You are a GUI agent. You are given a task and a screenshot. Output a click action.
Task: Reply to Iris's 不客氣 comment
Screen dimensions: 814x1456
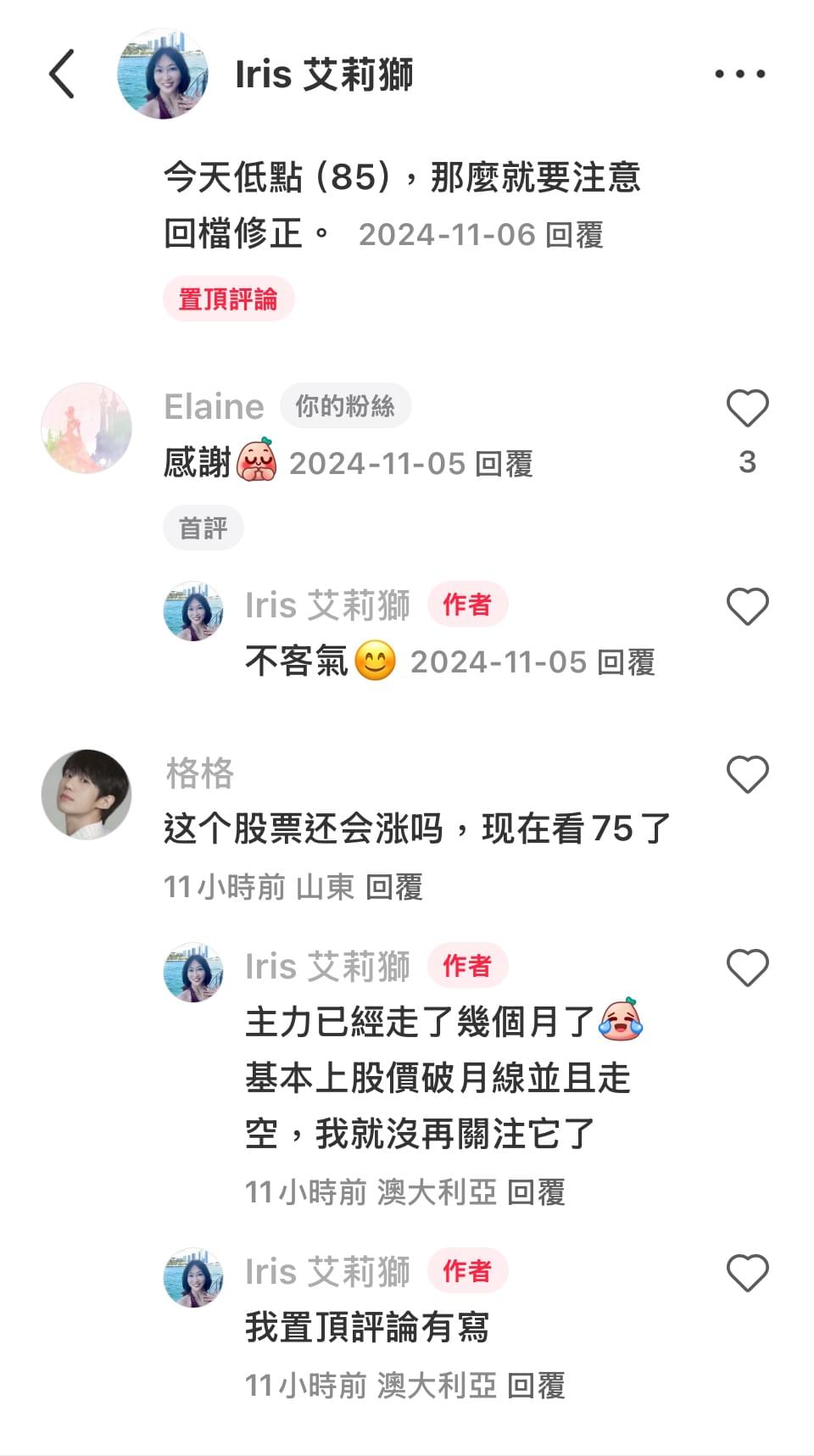(x=626, y=662)
